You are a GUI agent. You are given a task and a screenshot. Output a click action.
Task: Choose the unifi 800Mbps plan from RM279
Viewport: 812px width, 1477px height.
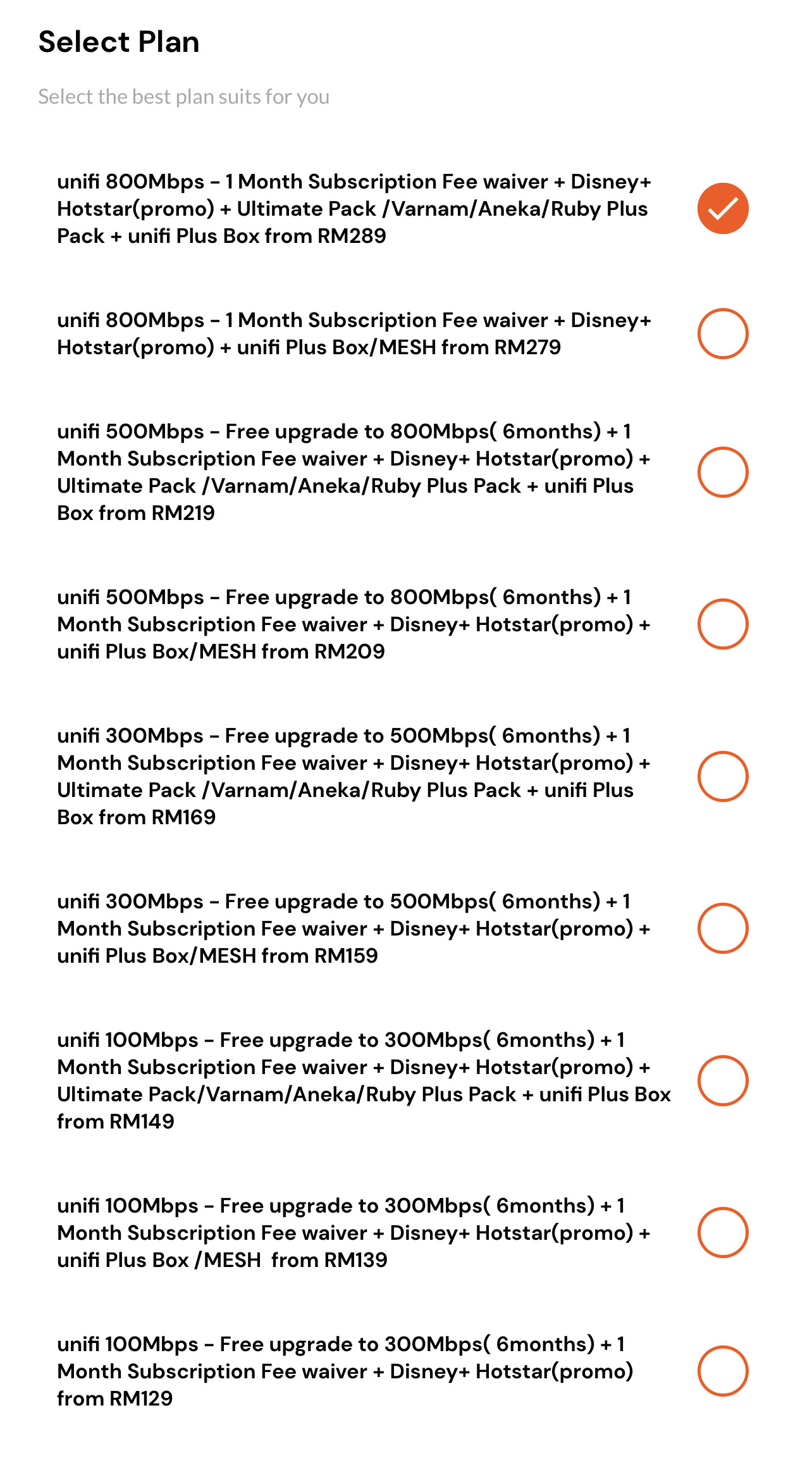[x=722, y=333]
